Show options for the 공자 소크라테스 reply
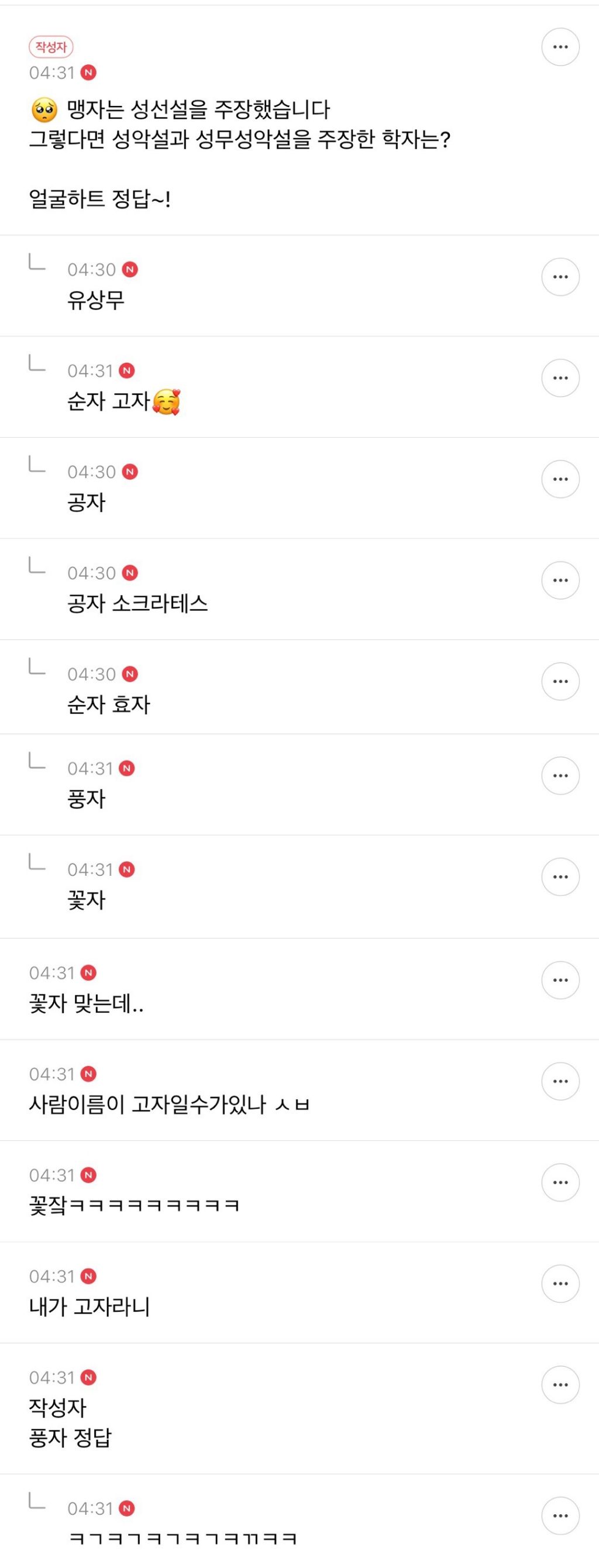This screenshot has width=599, height=1568. point(560,580)
